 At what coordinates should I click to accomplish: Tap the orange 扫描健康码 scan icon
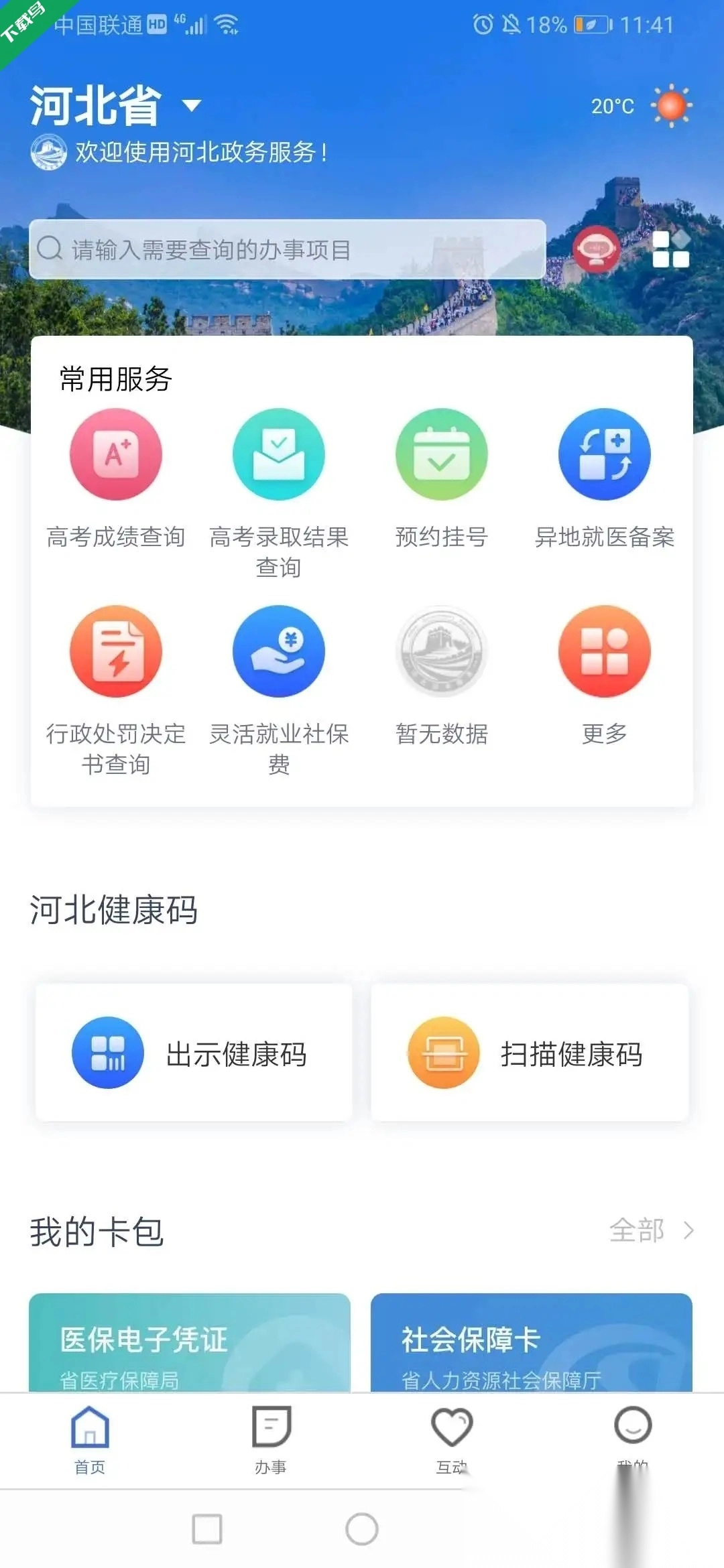pyautogui.click(x=443, y=1052)
